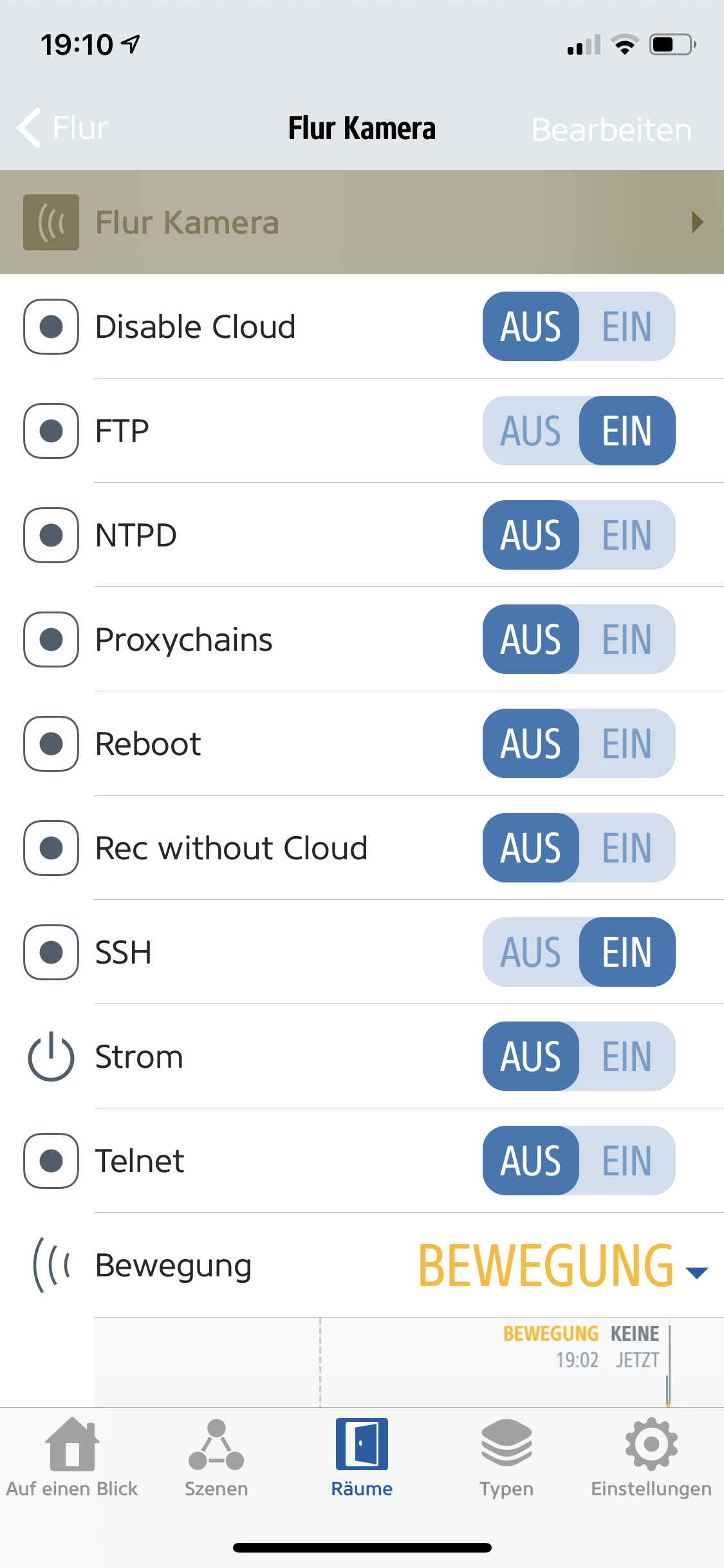Viewport: 724px width, 1568px height.
Task: Expand the Flur Kamera device header
Action: coord(697,222)
